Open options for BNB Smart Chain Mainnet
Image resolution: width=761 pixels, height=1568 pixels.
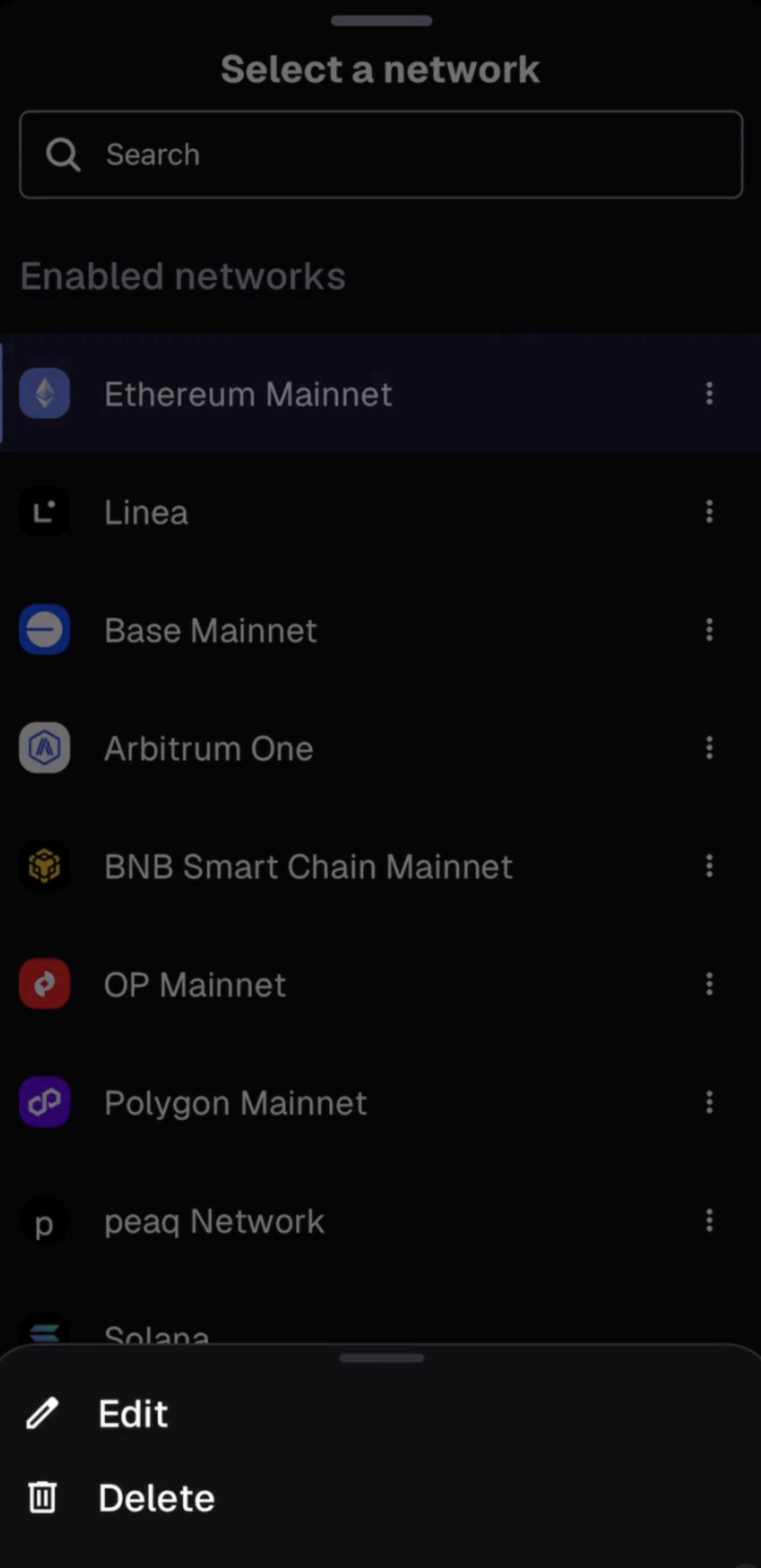coord(709,867)
